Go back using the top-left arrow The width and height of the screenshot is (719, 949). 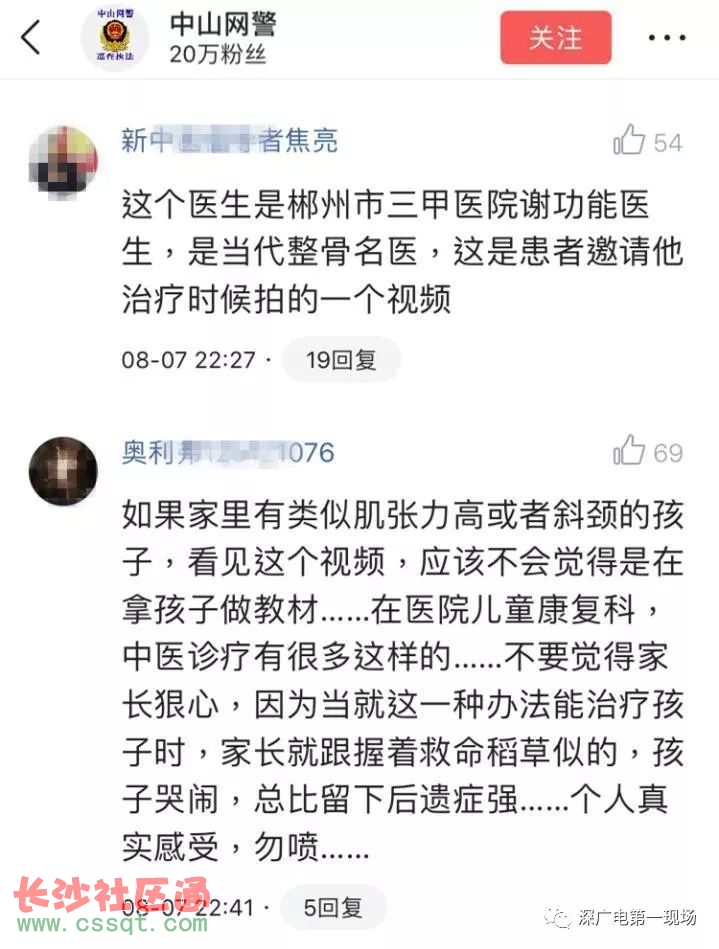coord(31,39)
